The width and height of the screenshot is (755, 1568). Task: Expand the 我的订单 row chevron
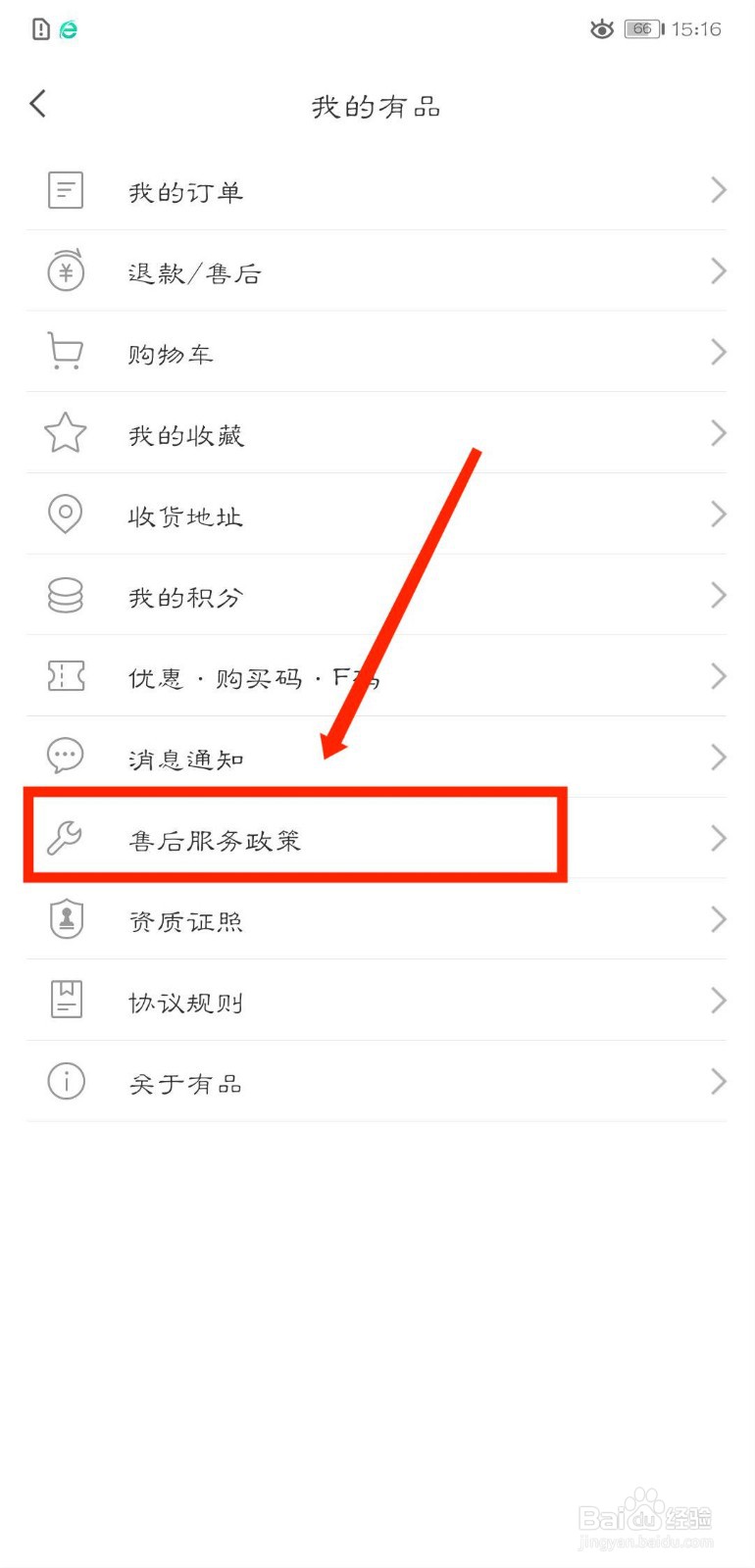pos(718,190)
